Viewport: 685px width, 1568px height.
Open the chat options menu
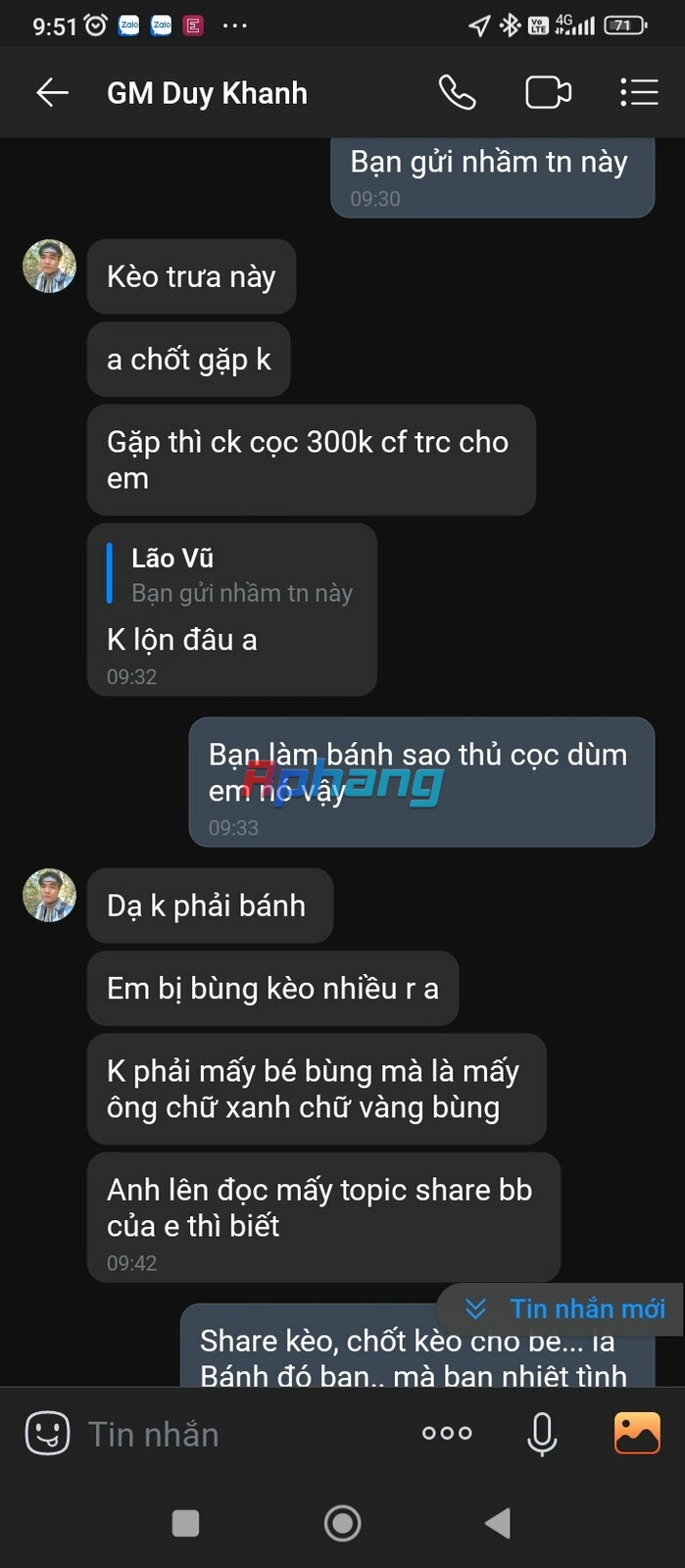point(639,93)
